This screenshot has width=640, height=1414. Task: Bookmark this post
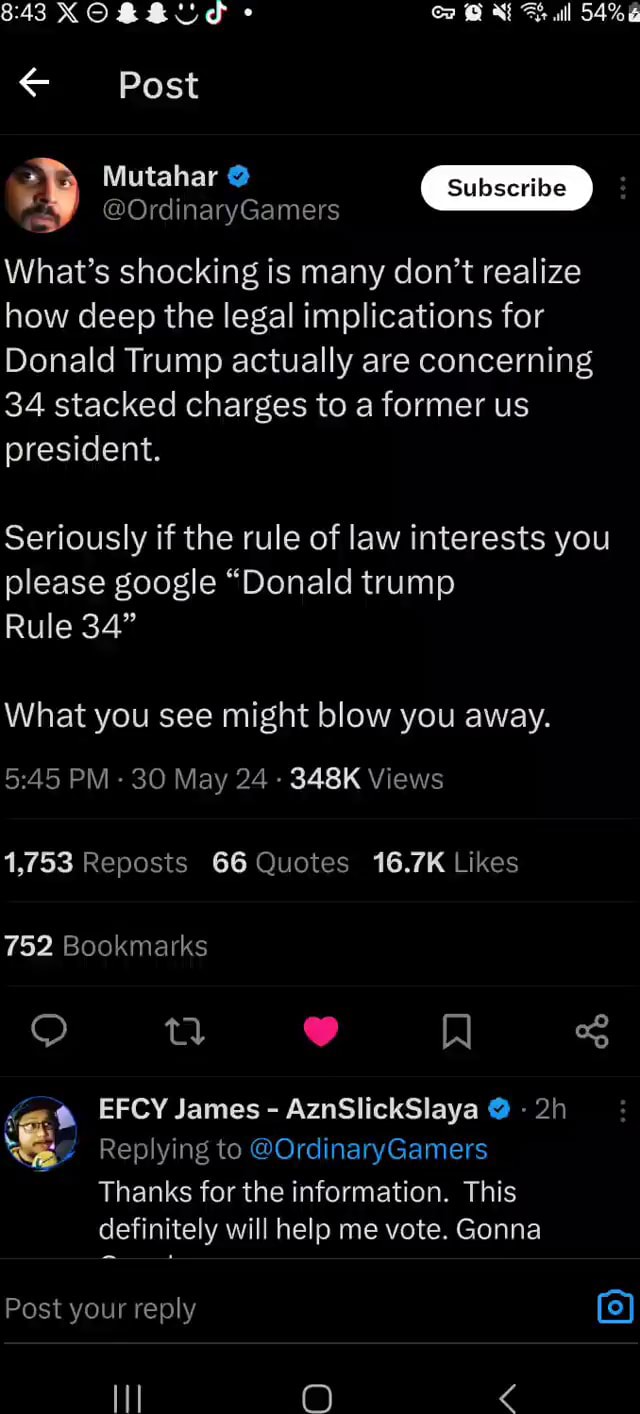456,1030
